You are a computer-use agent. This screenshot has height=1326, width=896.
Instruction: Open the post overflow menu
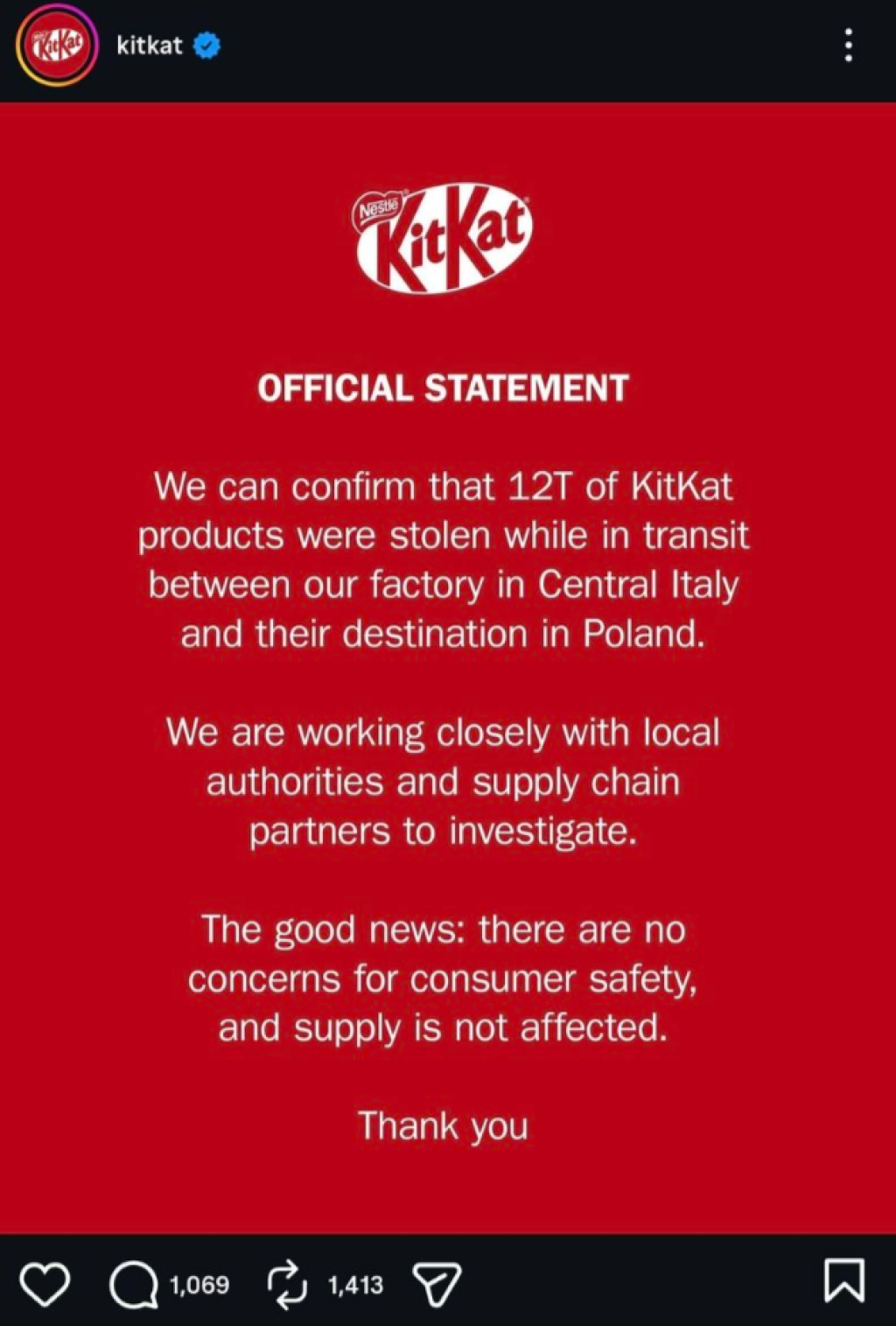coord(848,45)
